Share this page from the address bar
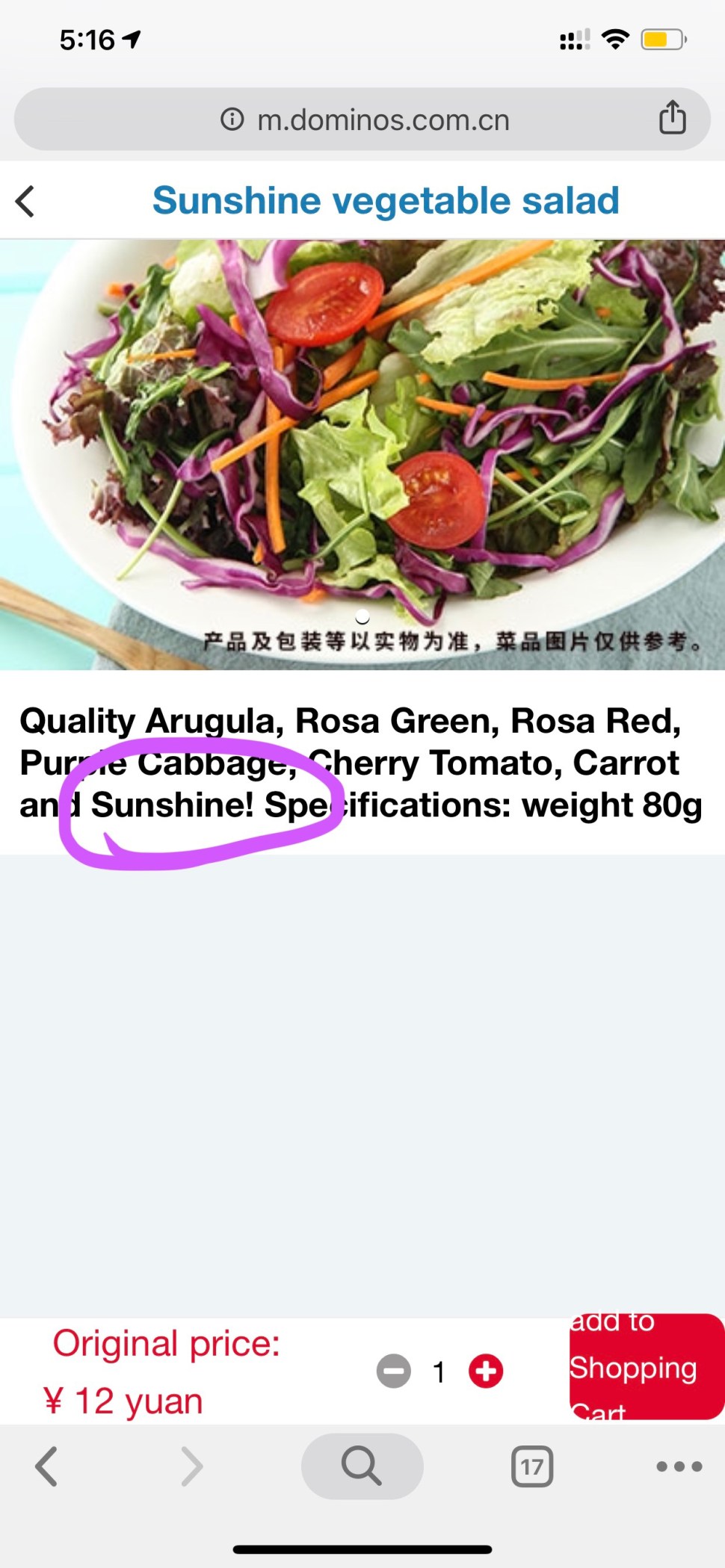 (x=672, y=119)
